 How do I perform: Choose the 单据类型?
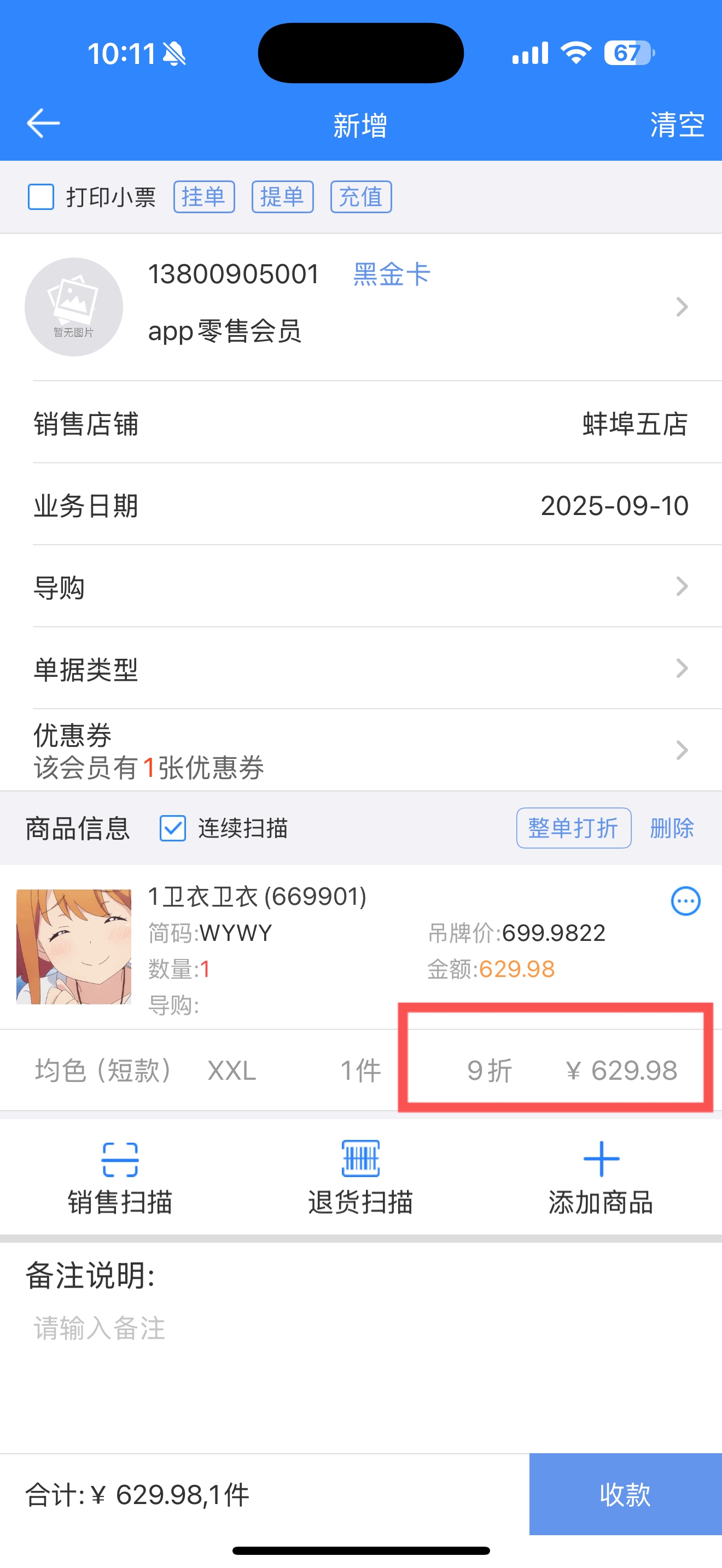361,668
